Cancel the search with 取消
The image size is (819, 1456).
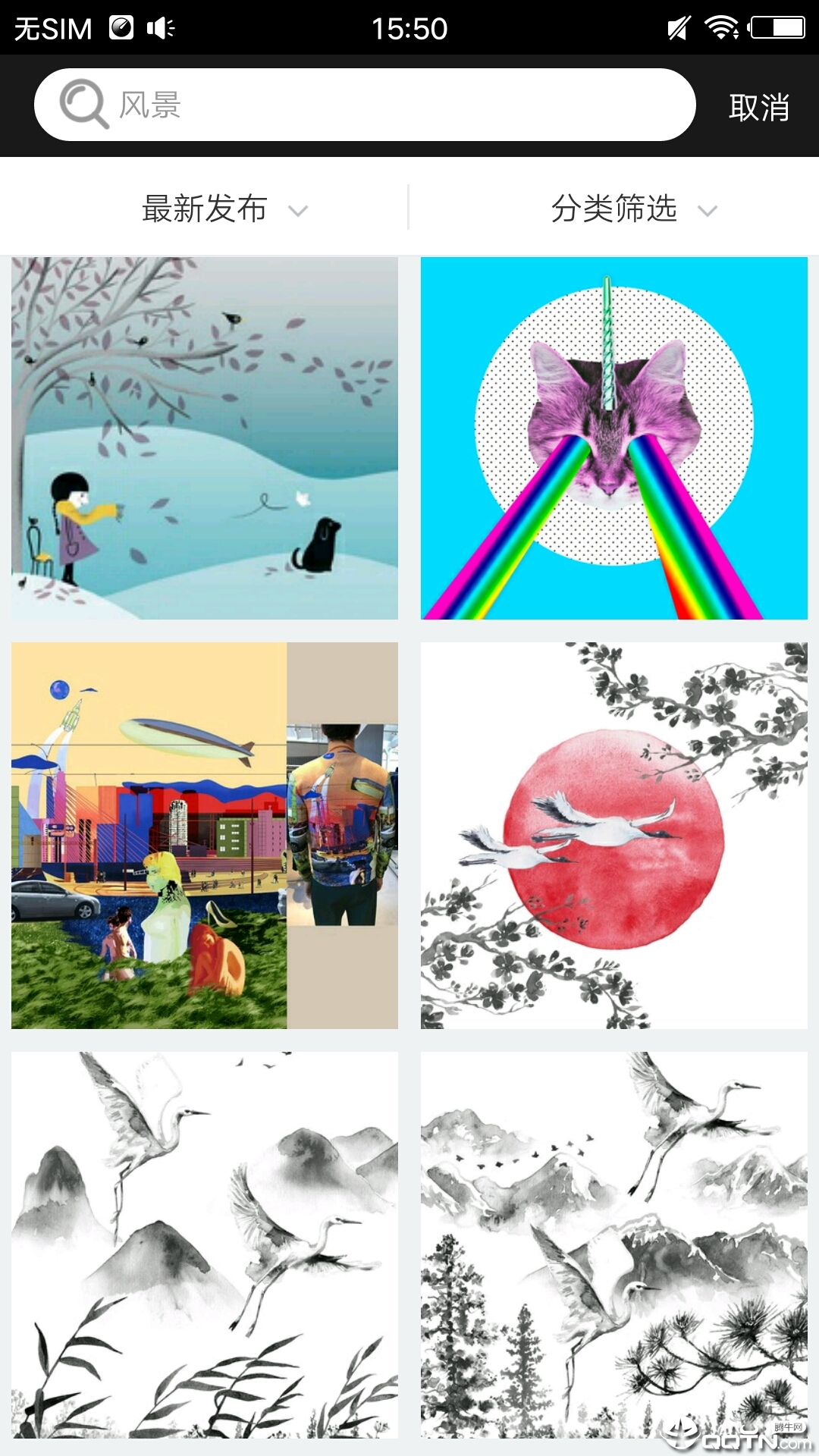(758, 107)
